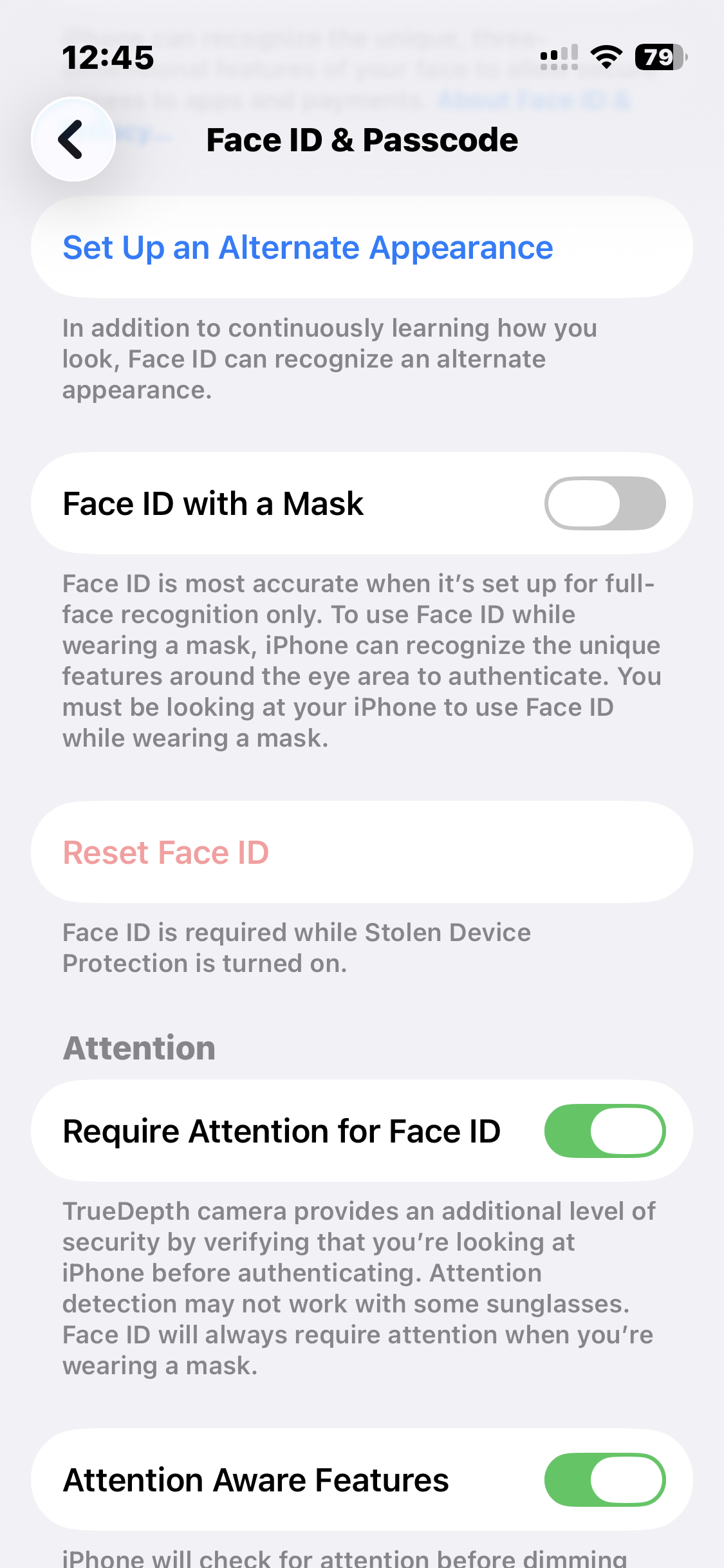The width and height of the screenshot is (724, 1568).
Task: Go back from Face ID & Passcode
Action: click(73, 139)
